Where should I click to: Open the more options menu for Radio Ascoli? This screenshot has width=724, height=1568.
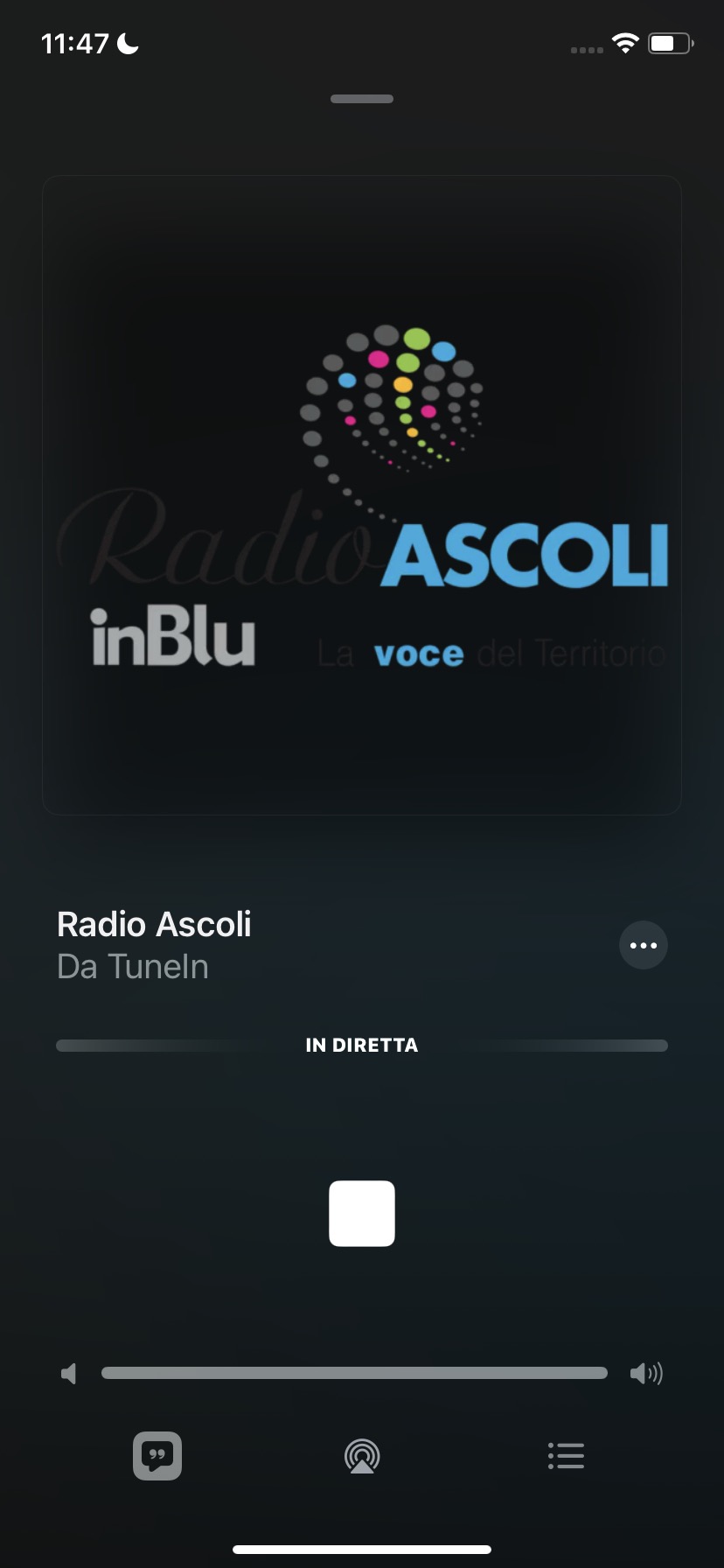coord(643,945)
